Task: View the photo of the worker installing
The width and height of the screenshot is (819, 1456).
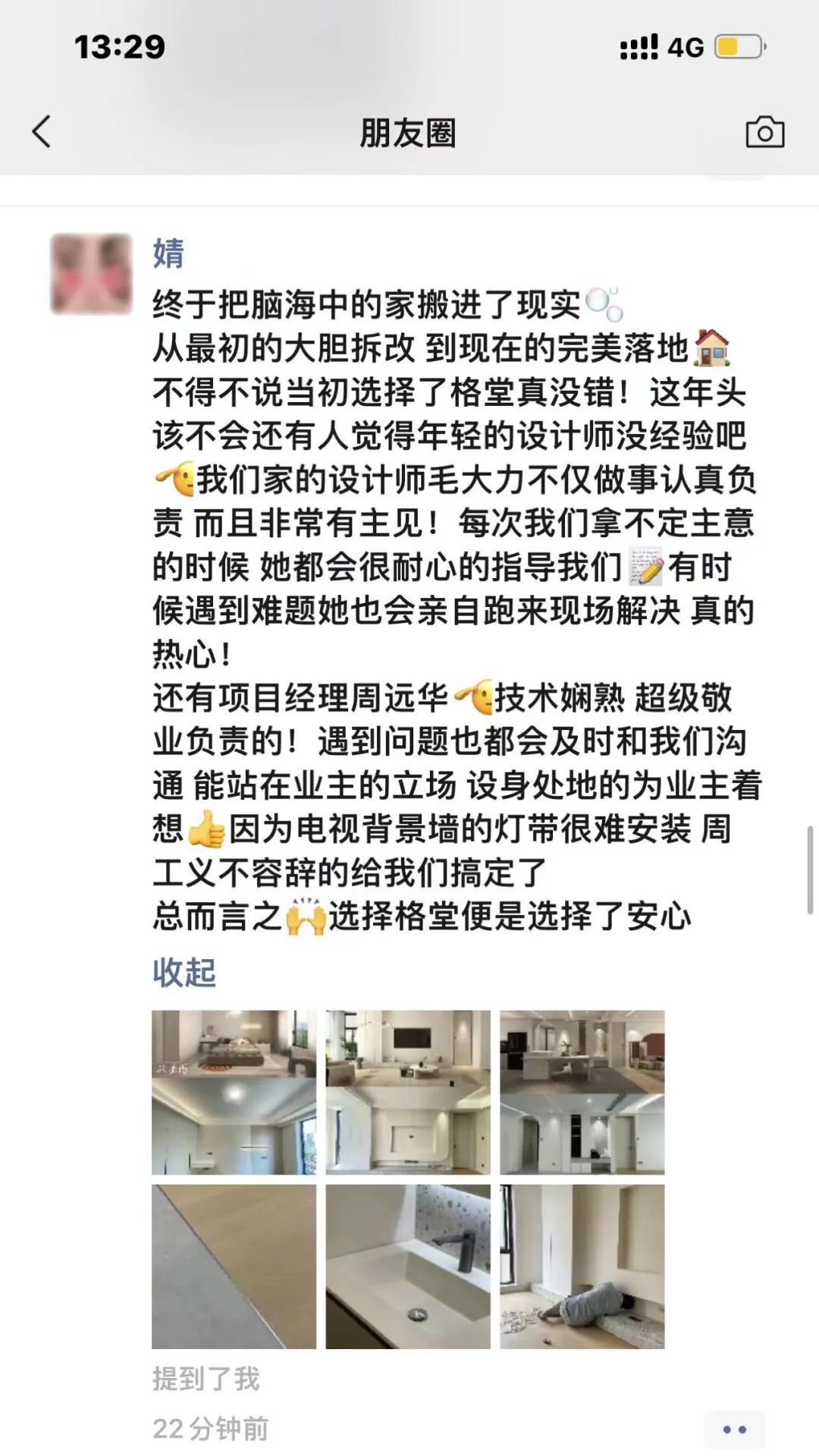Action: 582,1266
